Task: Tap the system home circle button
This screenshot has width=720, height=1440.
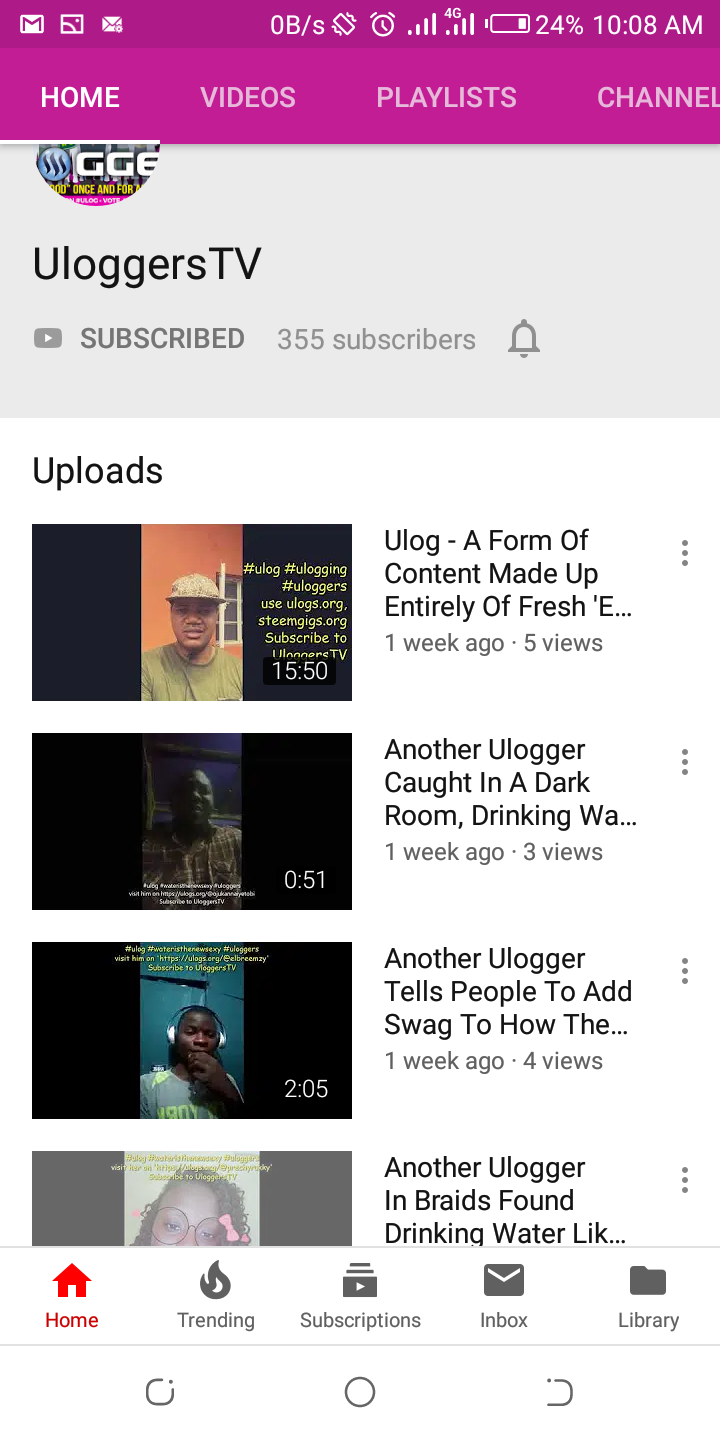Action: 360,1391
